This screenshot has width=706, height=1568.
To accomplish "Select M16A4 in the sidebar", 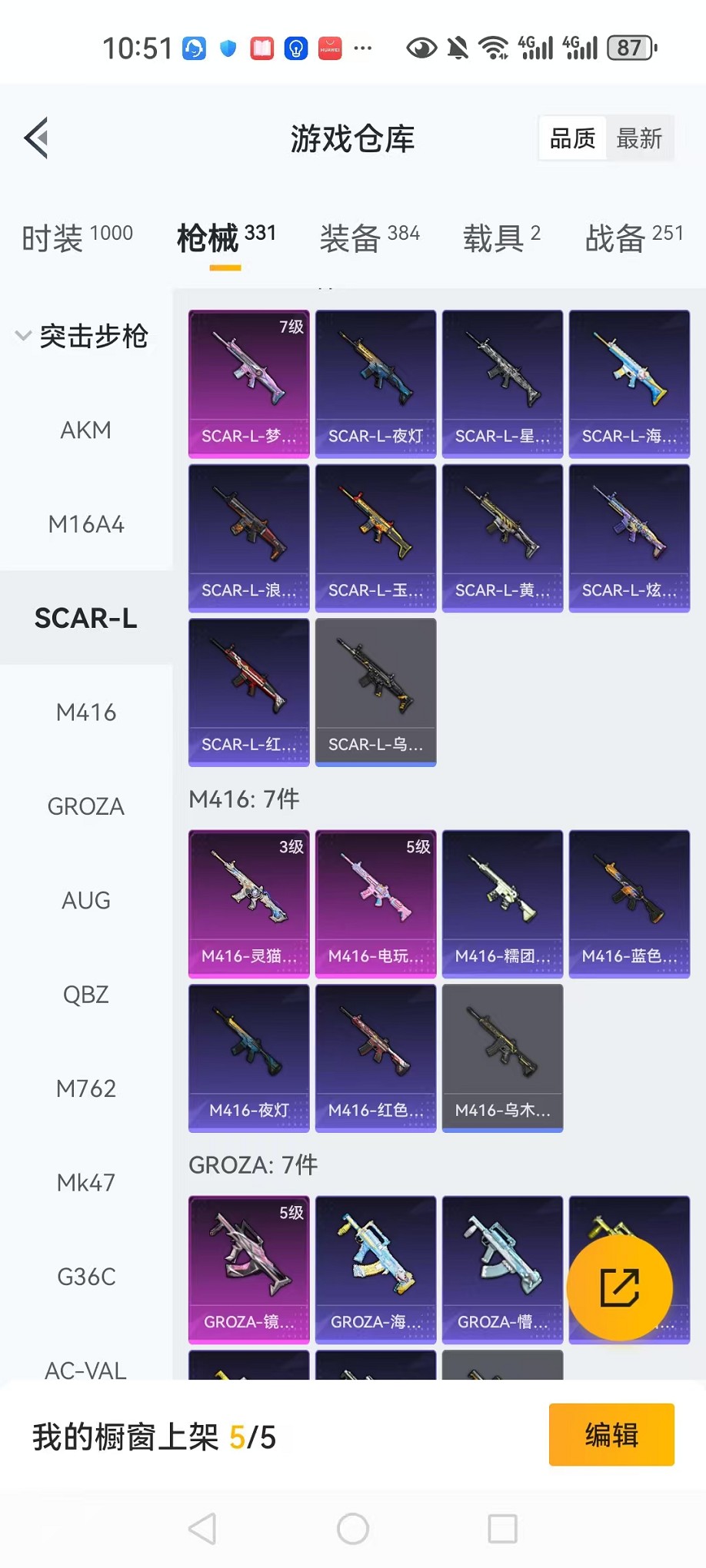I will (x=86, y=524).
